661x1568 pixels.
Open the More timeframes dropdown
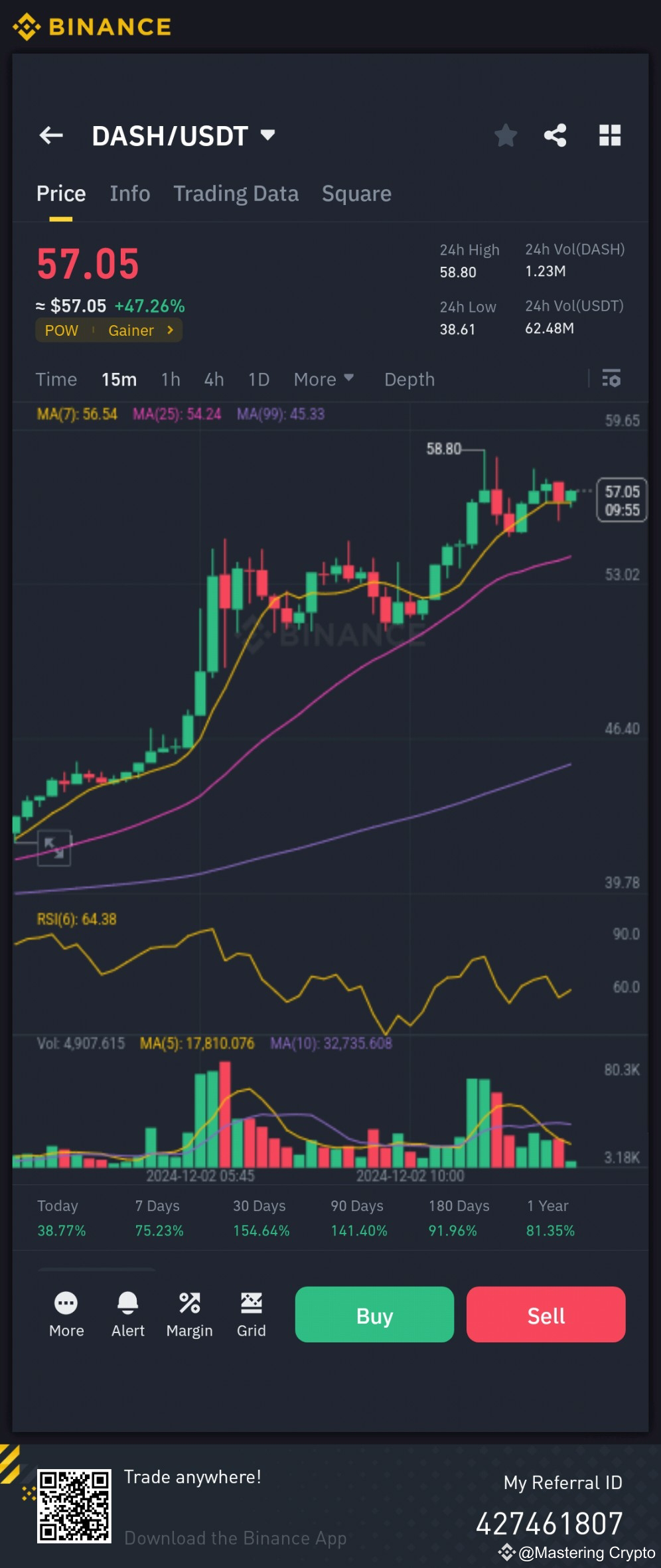[323, 379]
